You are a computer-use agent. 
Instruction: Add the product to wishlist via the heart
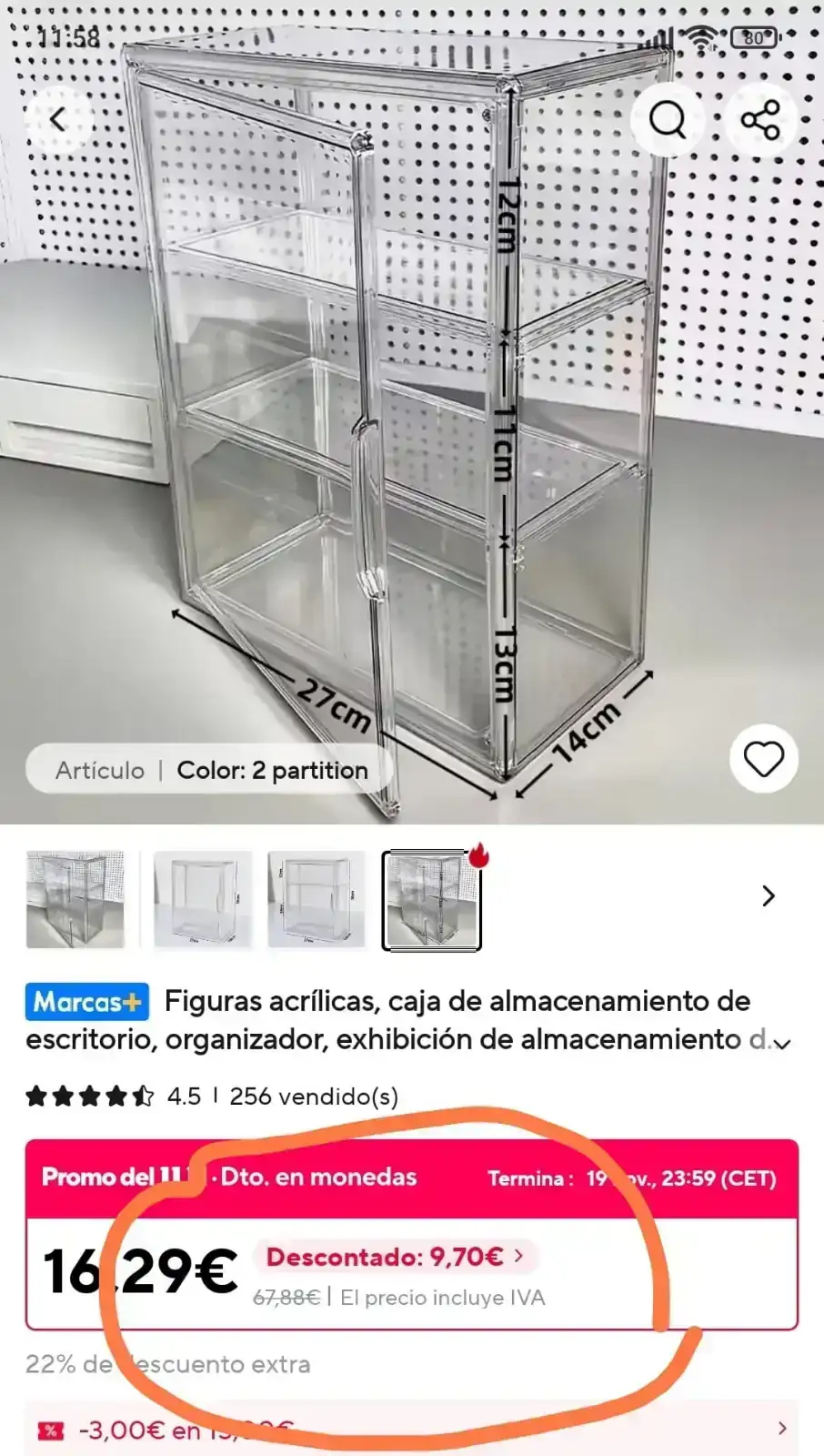763,759
